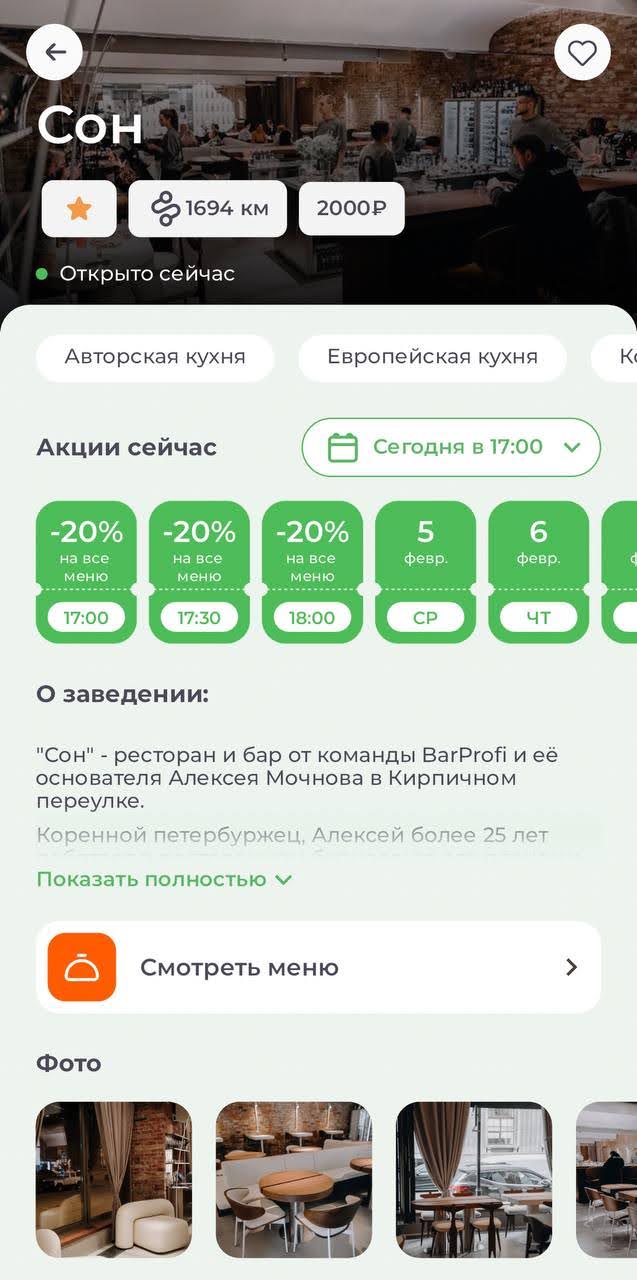
Task: Pick the 6 февр. ЧТ date
Action: click(x=538, y=571)
